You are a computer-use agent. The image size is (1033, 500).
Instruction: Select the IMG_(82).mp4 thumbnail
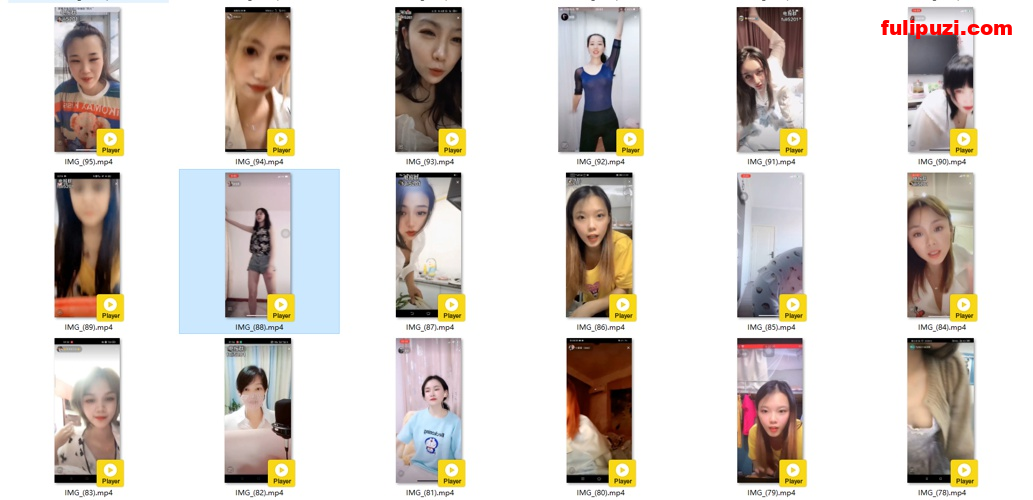coord(258,410)
